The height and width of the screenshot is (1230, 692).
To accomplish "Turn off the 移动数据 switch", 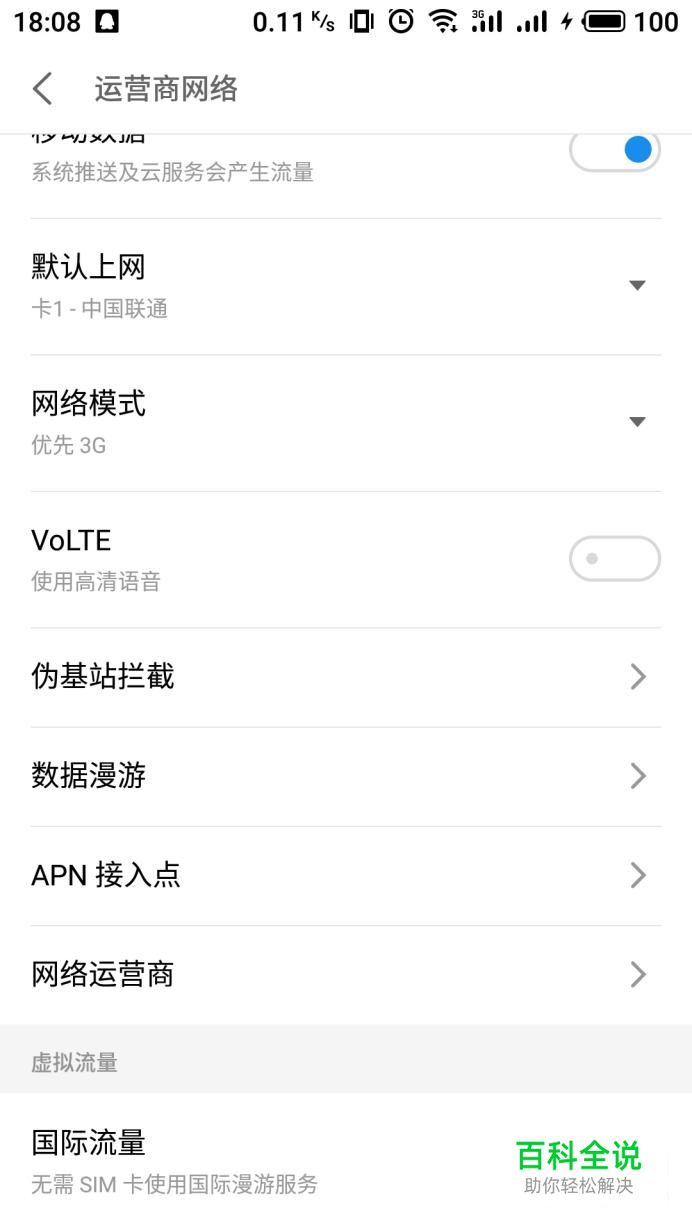I will pyautogui.click(x=614, y=152).
